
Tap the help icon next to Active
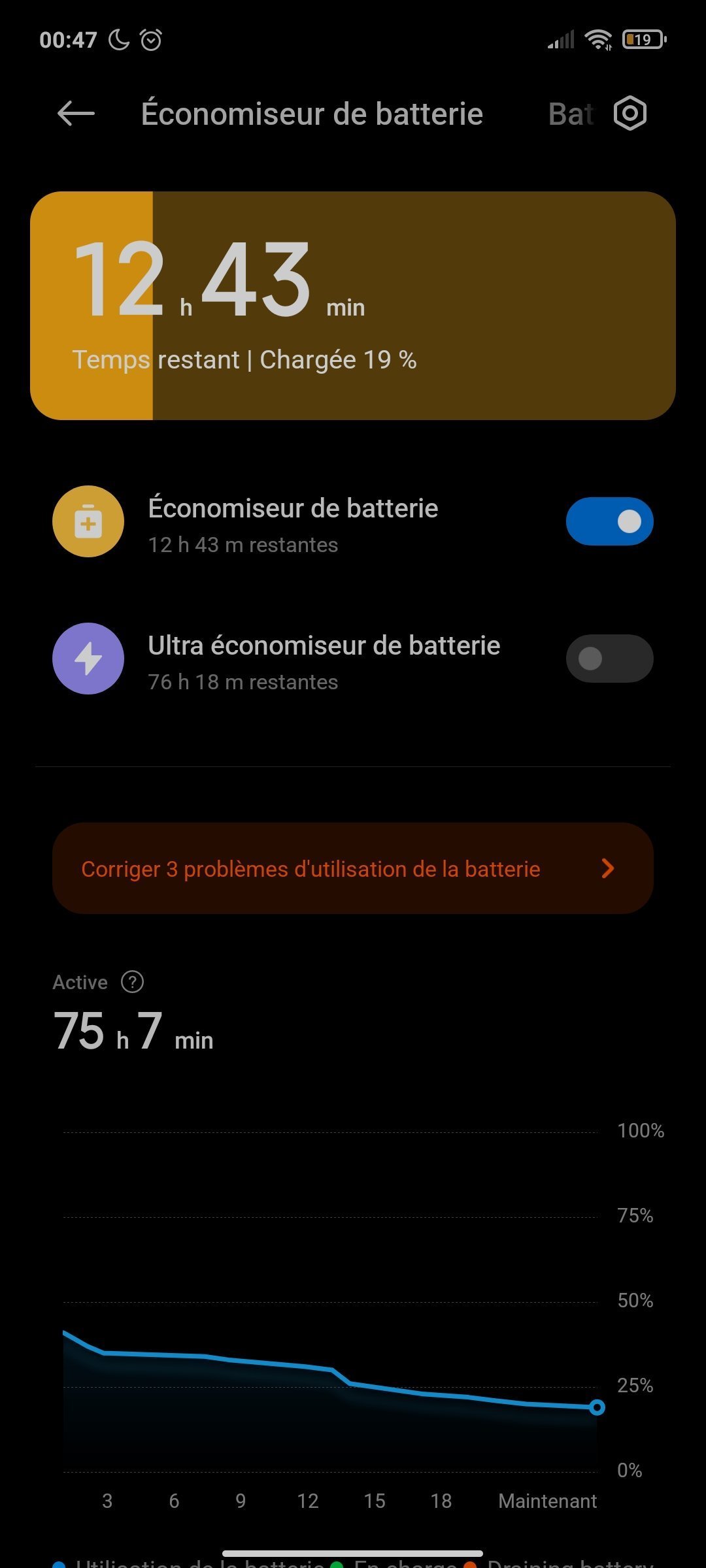pos(133,982)
